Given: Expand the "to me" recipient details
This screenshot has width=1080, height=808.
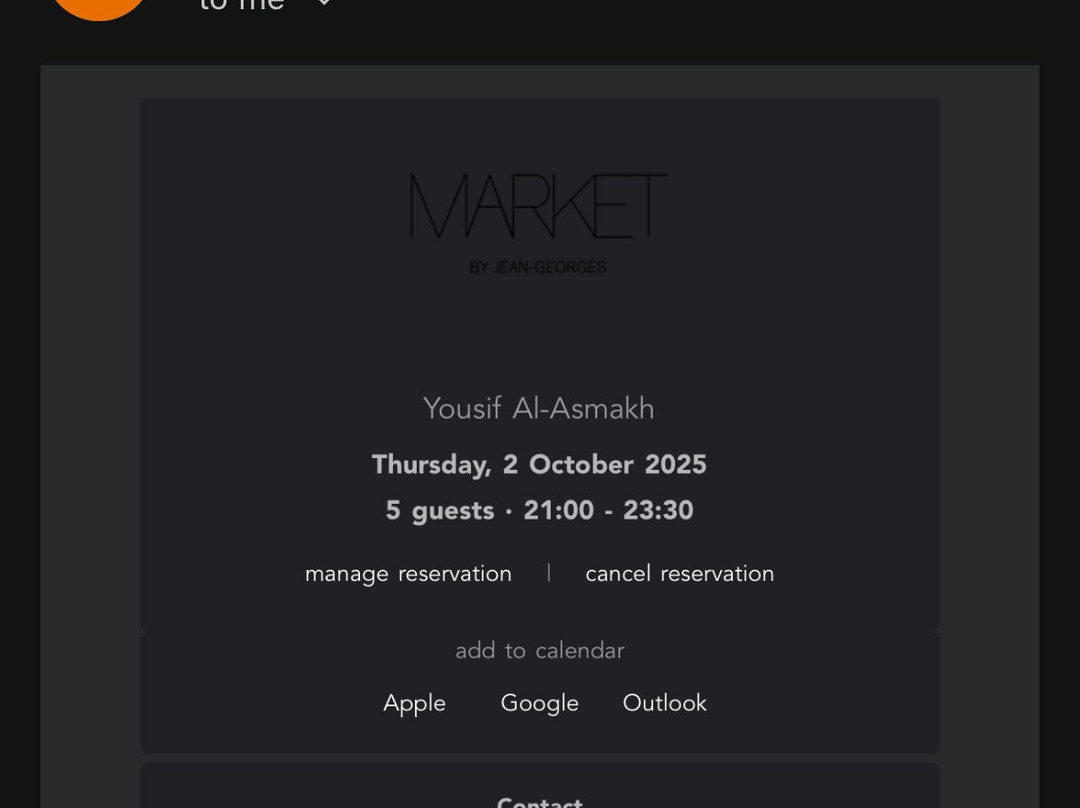Looking at the screenshot, I should coord(323,4).
